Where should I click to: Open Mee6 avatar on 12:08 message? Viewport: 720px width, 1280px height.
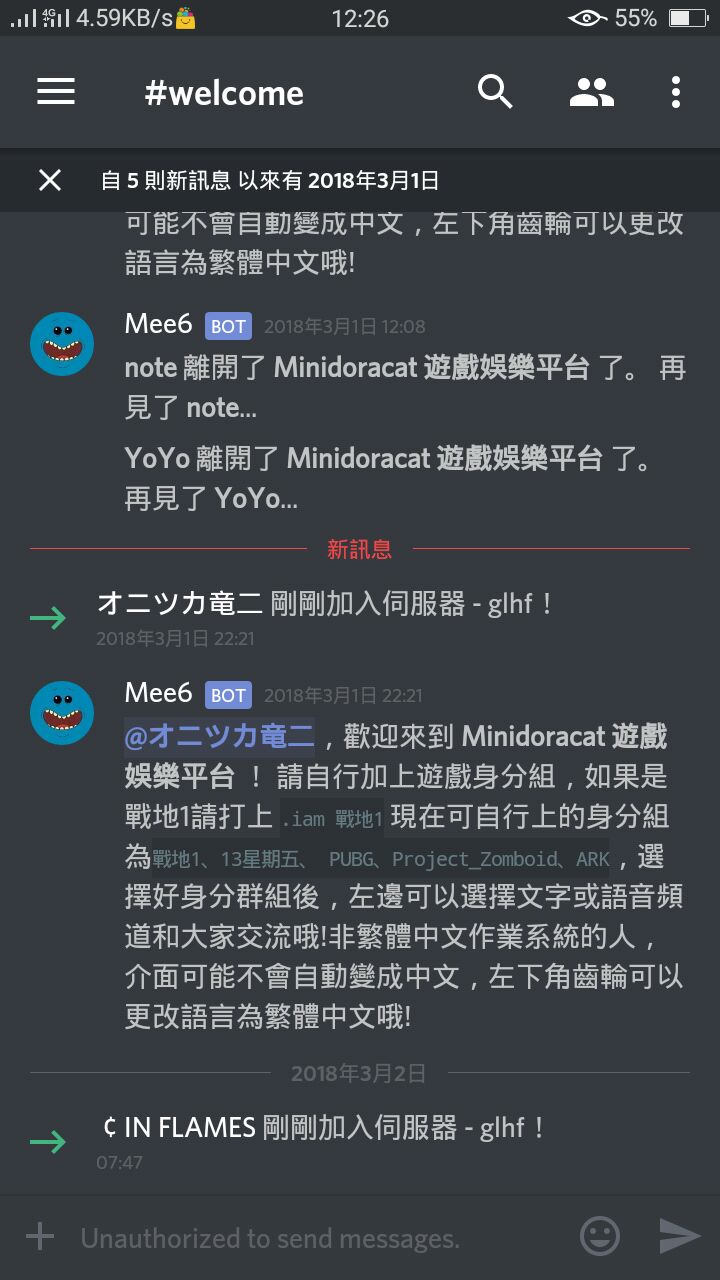click(62, 343)
